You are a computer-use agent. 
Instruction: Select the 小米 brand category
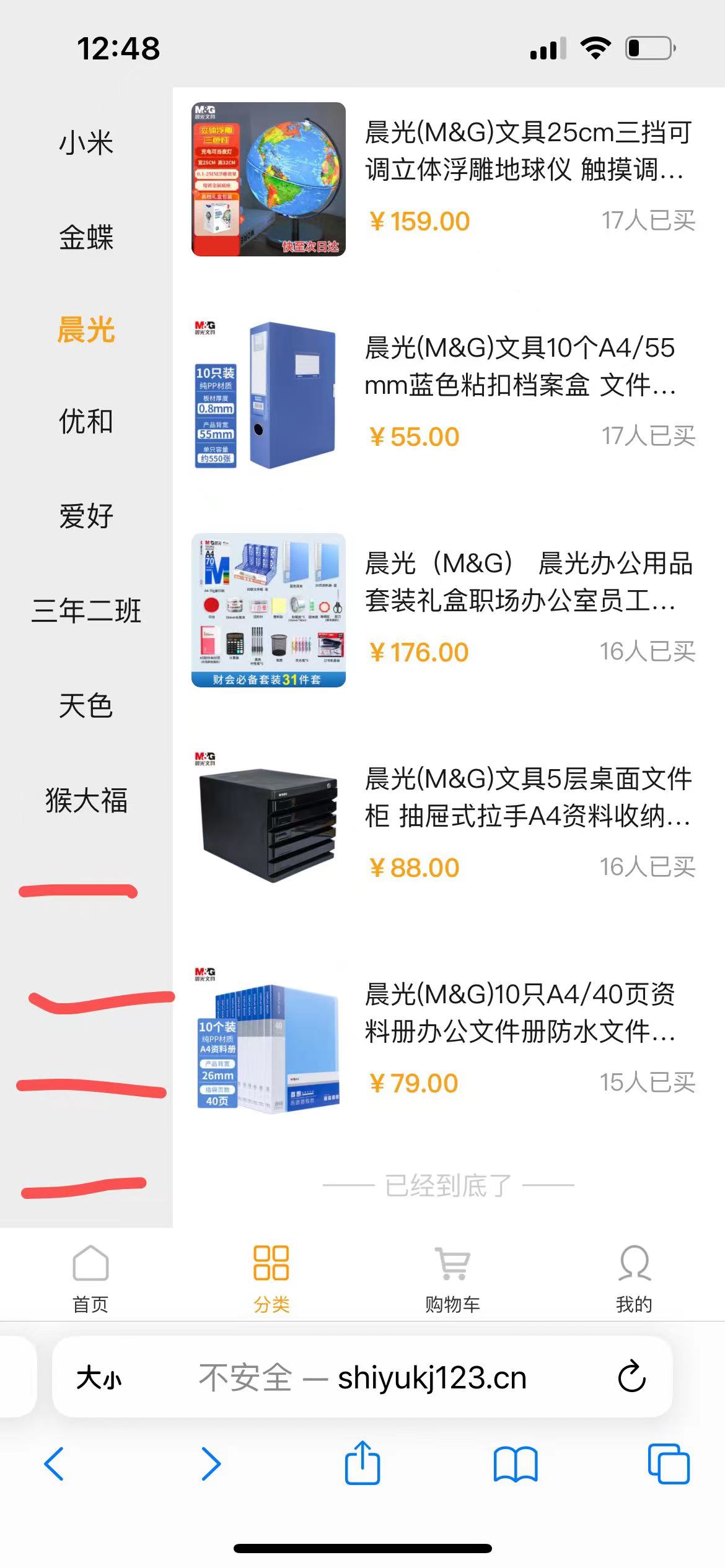[86, 143]
